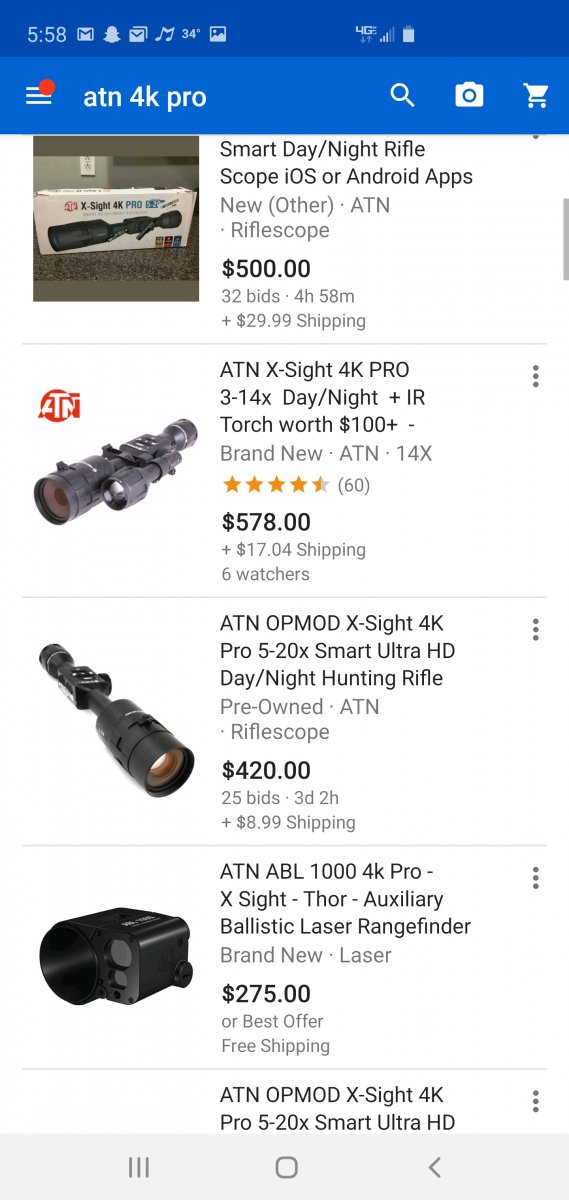Edit the 'atn 4k pro' search query
The width and height of the screenshot is (569, 1200).
click(145, 97)
